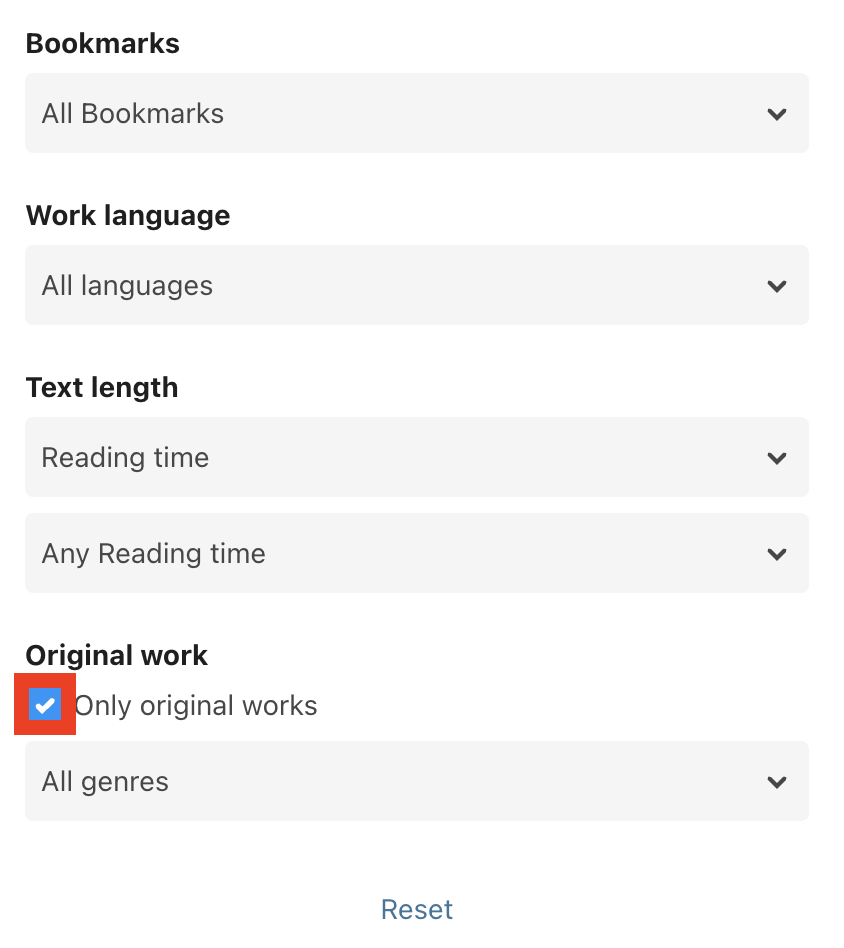Tap the Reset link
844x948 pixels.
tap(417, 909)
